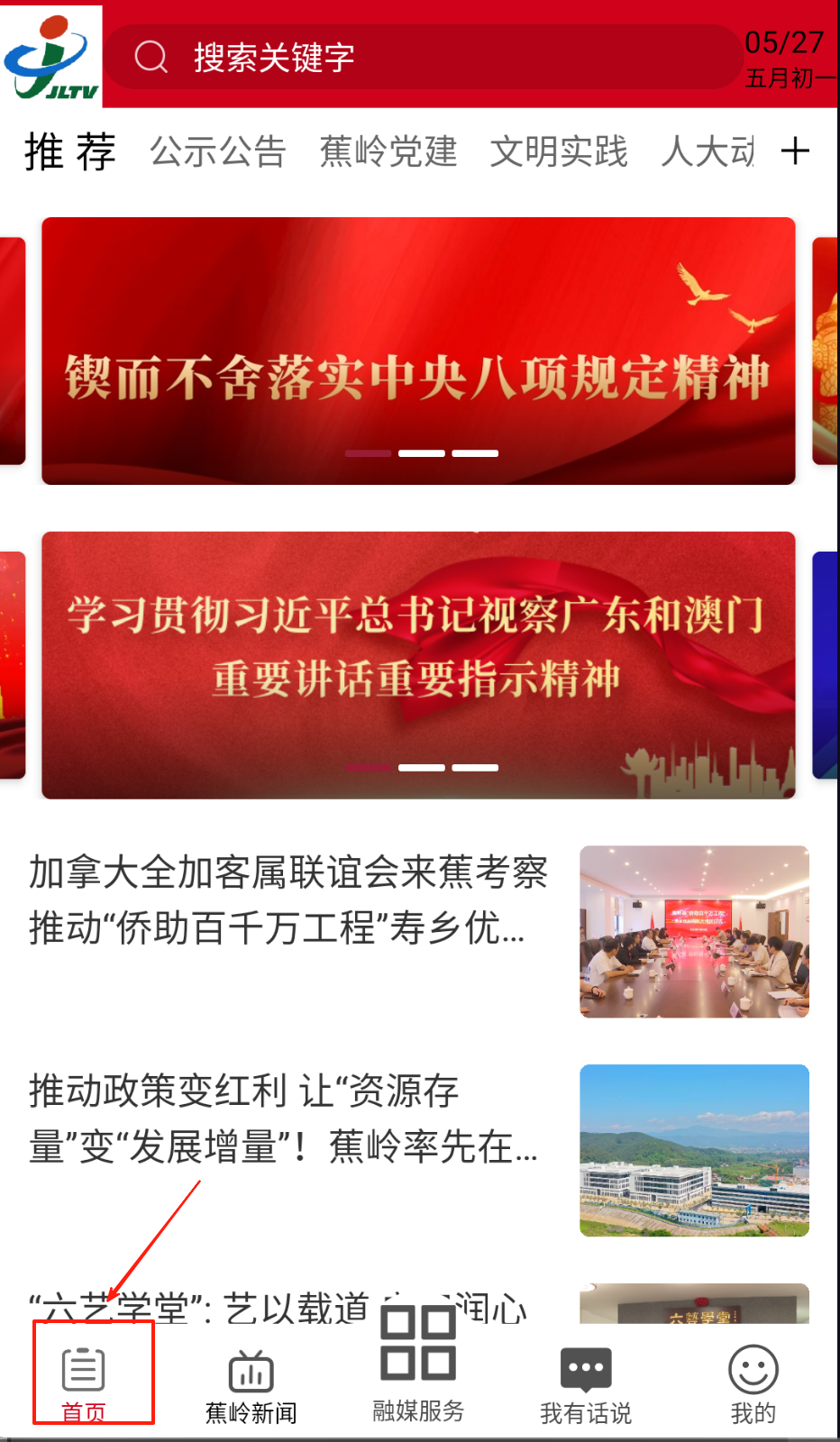840x1442 pixels.
Task: Open the 学习贯彻习近平总书记视察广东和澳门 banner
Action: click(x=418, y=665)
